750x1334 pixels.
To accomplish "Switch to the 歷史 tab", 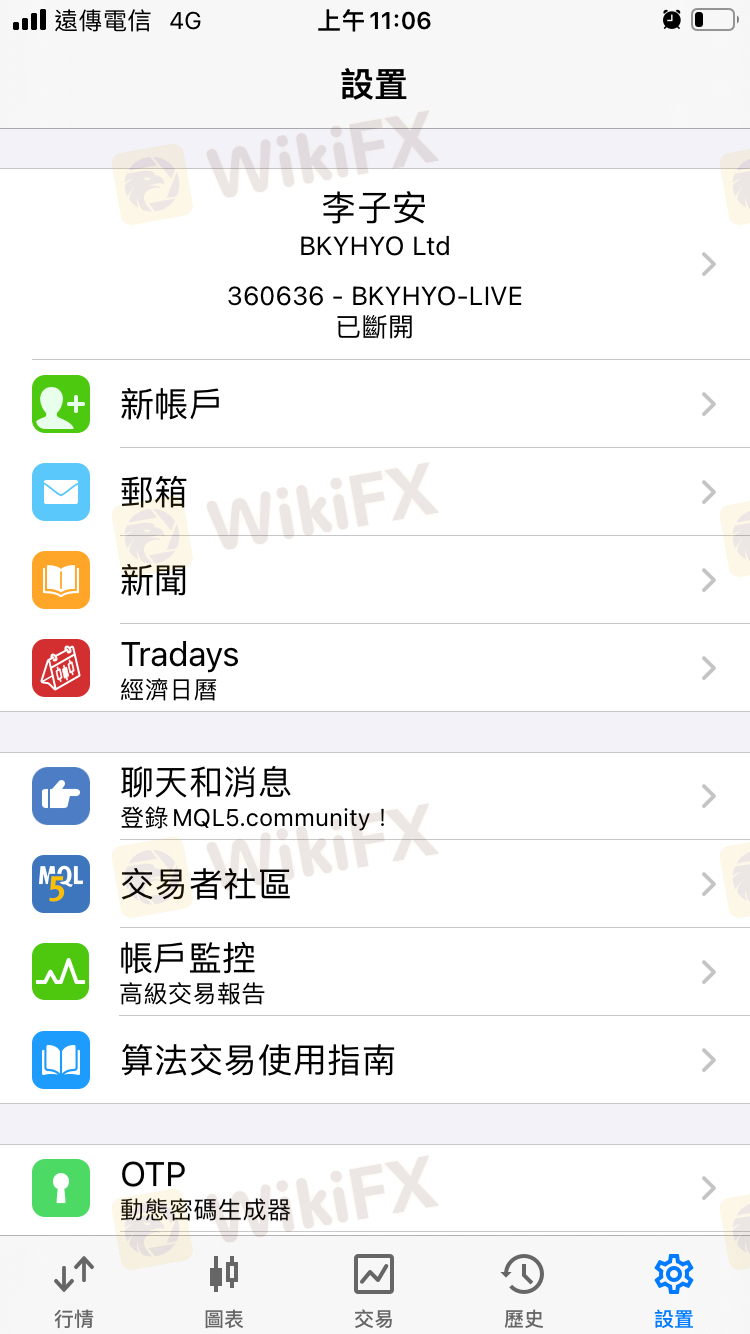I will coord(523,1289).
